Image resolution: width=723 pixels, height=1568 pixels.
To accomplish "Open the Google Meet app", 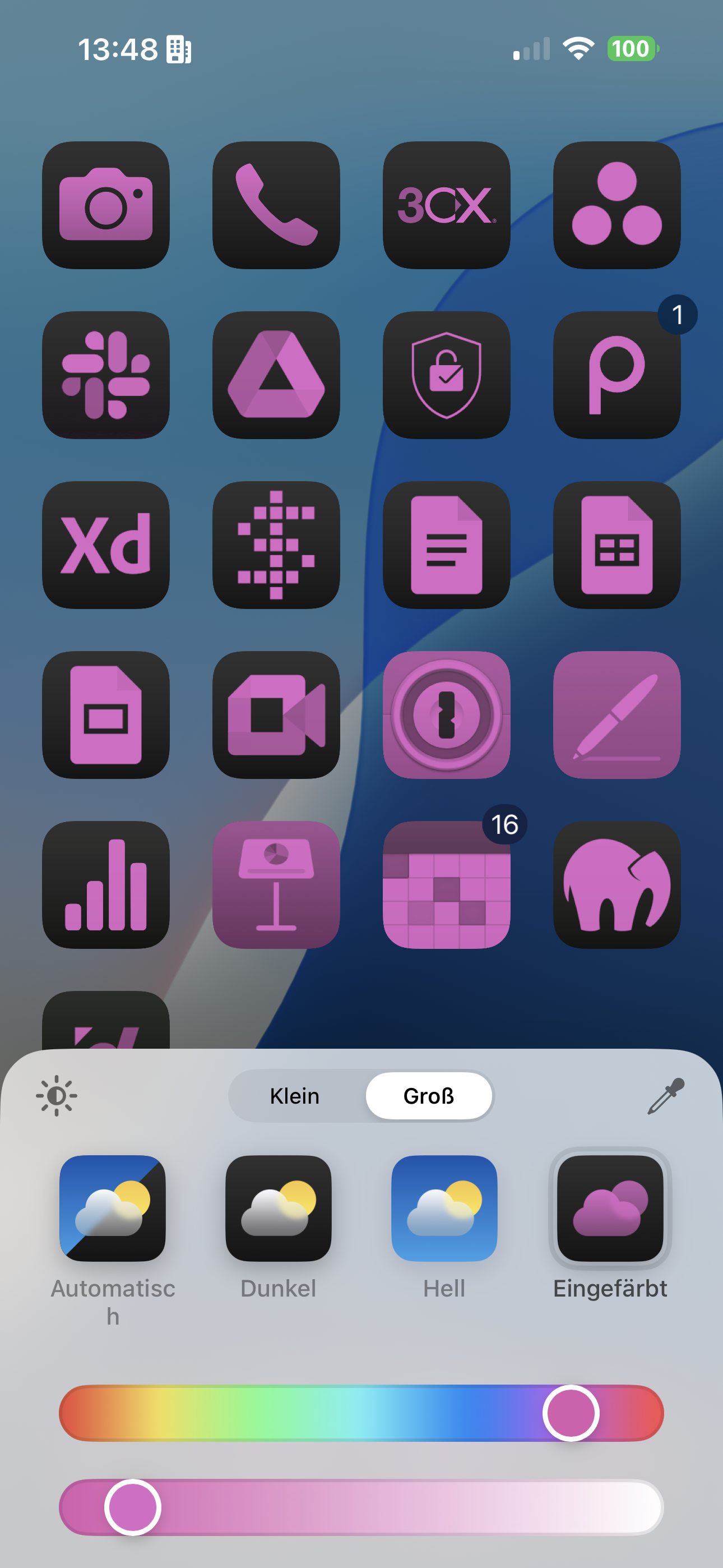I will (276, 714).
